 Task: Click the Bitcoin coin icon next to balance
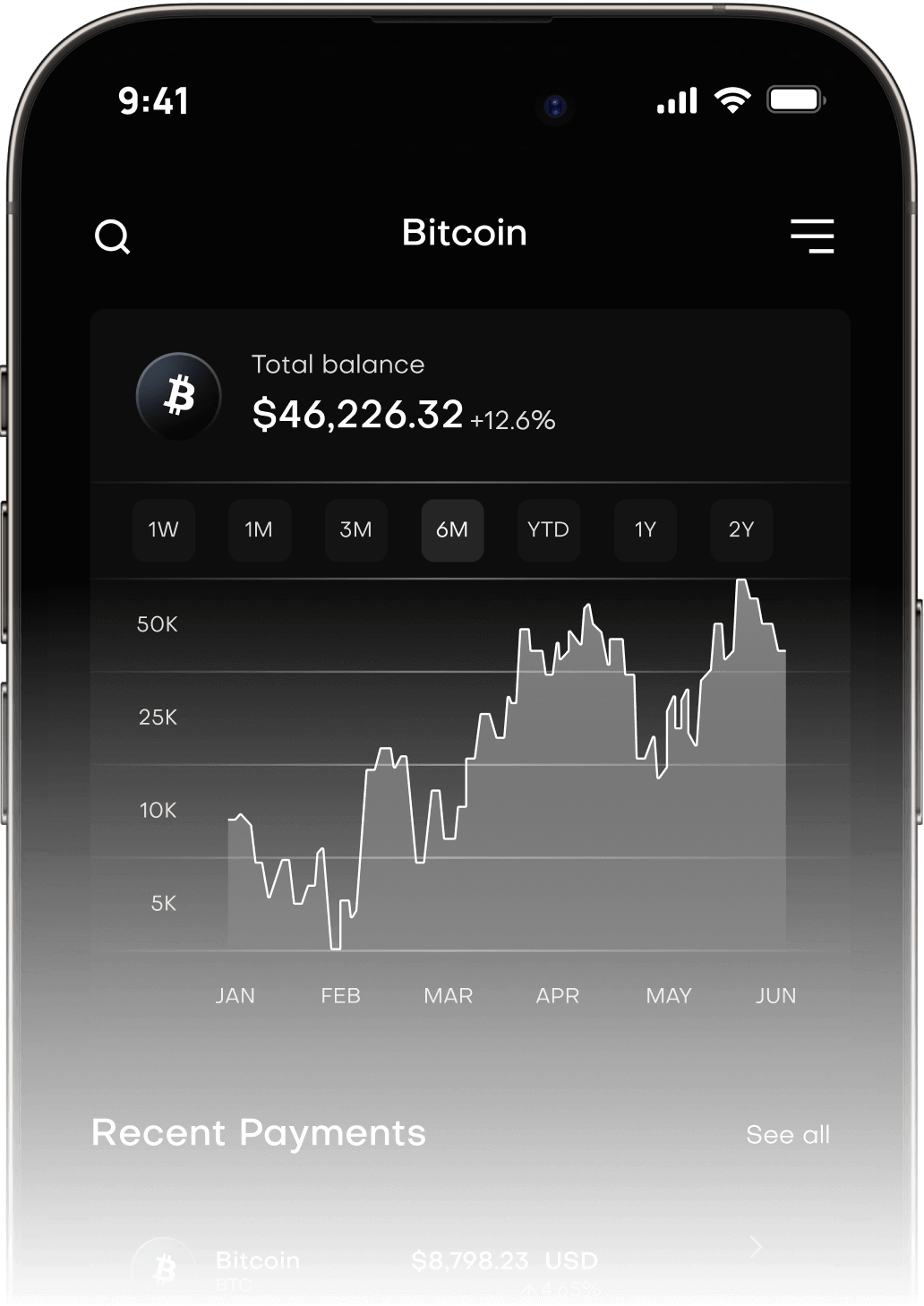coord(178,396)
